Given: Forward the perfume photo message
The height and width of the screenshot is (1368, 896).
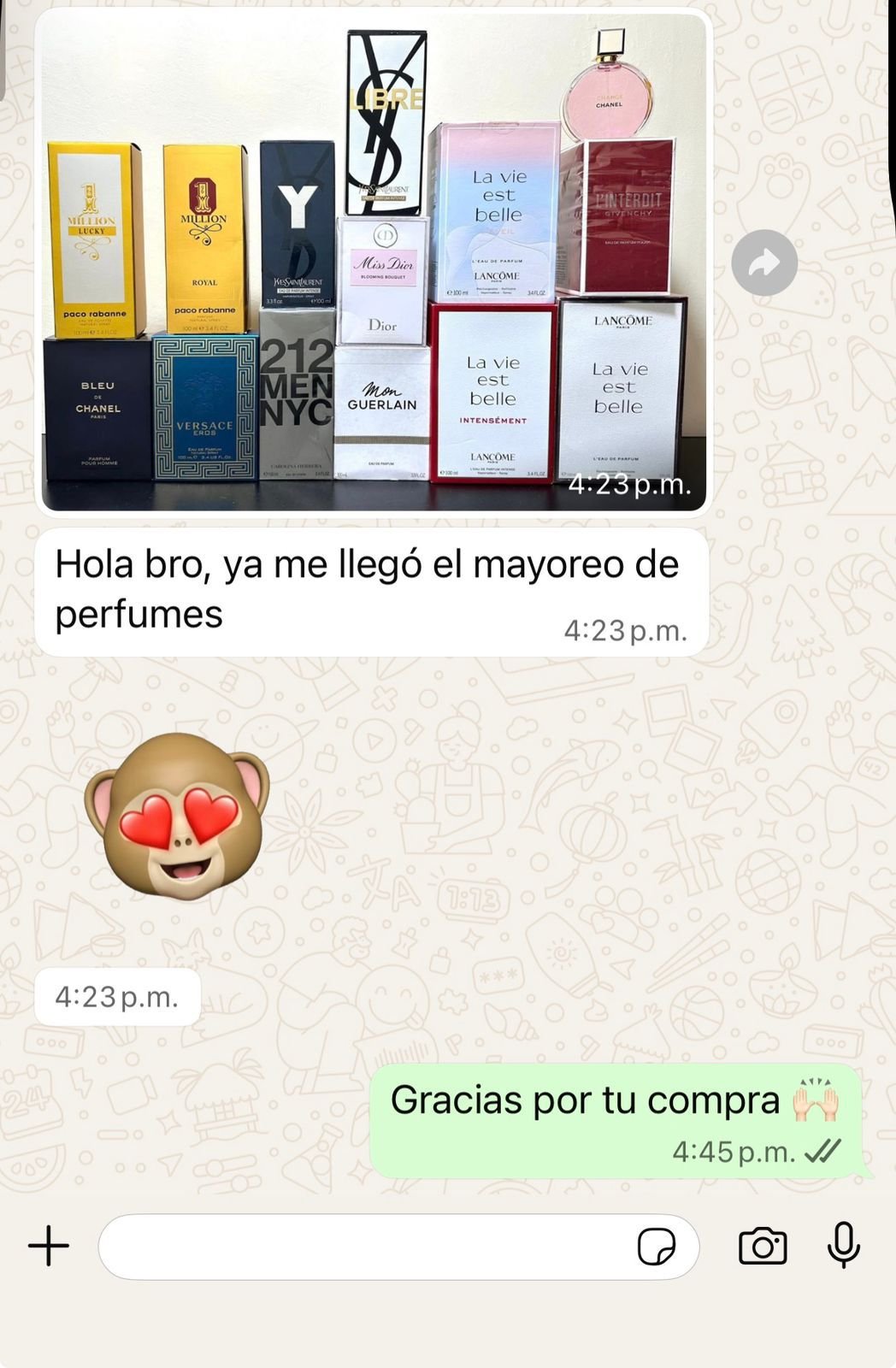Looking at the screenshot, I should [764, 262].
